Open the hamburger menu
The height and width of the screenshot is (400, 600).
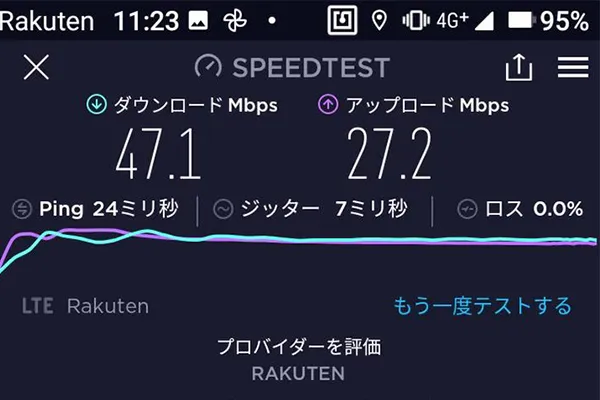tap(573, 67)
